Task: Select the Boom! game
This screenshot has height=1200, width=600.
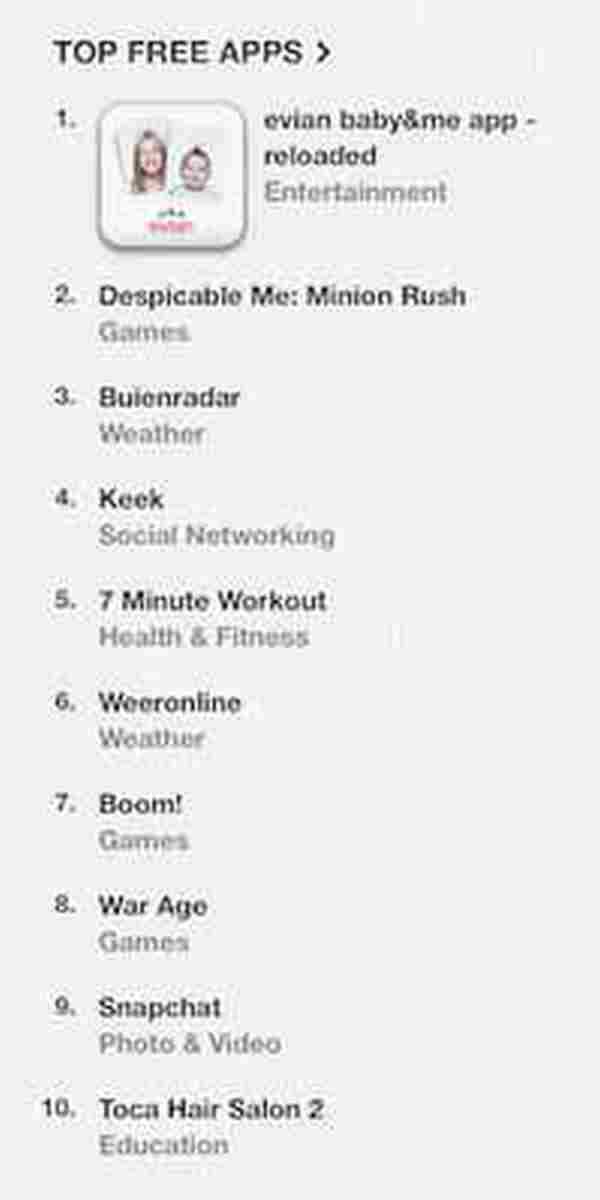Action: point(140,804)
